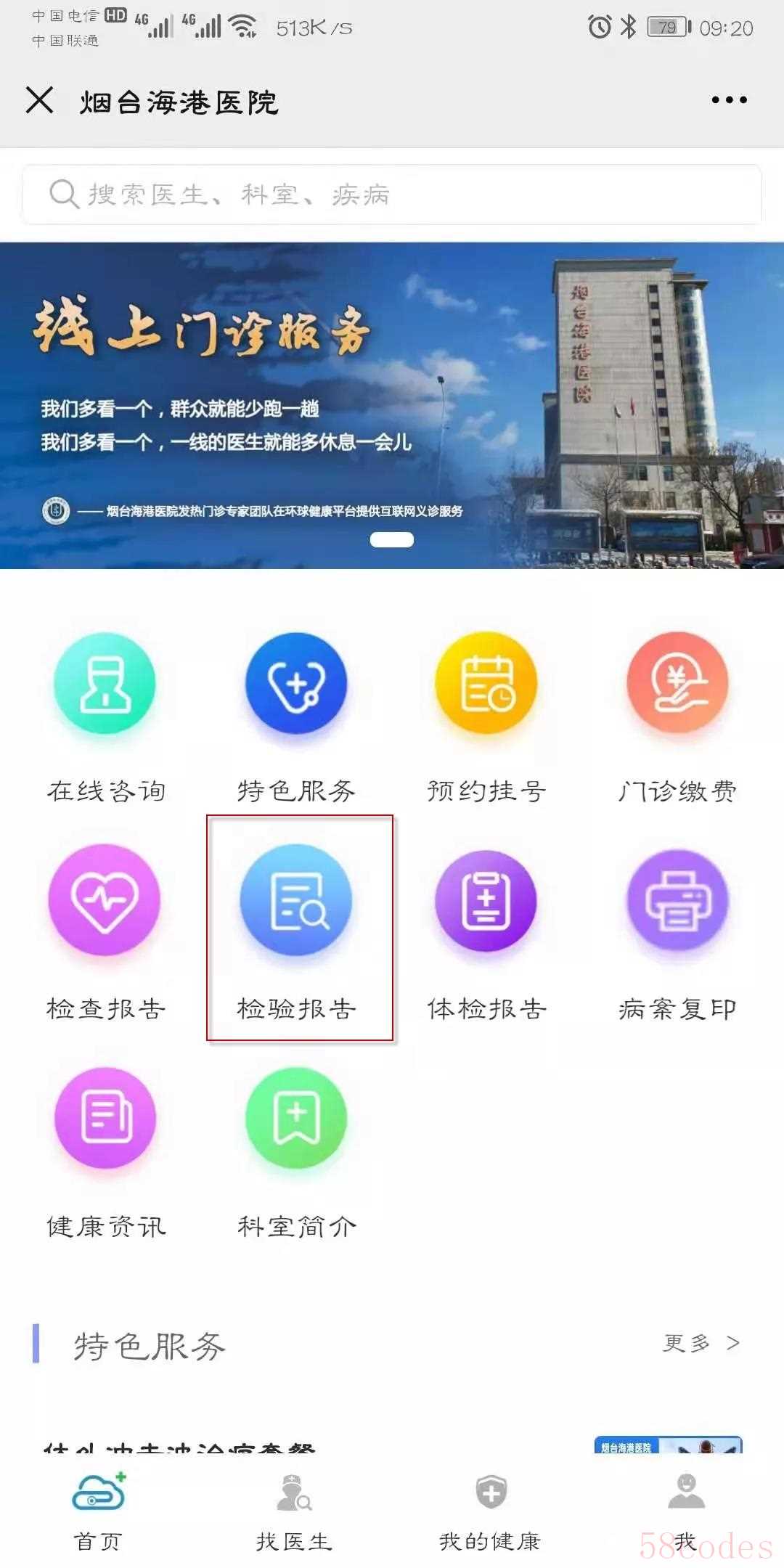
Task: Open the three-dot overflow menu
Action: pos(729,100)
